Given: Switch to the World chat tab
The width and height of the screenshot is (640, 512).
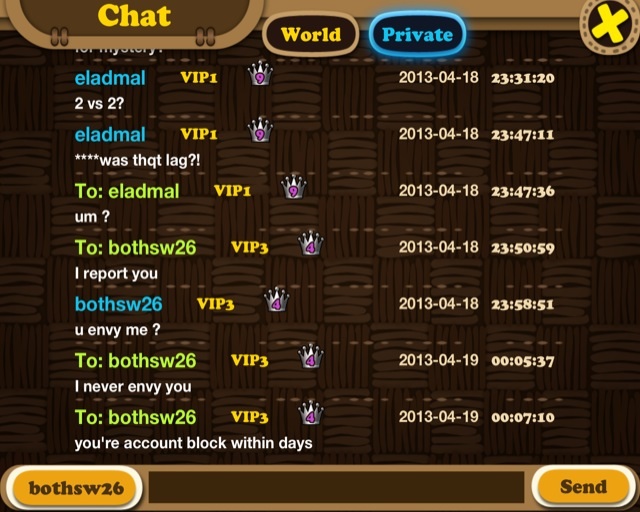Looking at the screenshot, I should click(310, 34).
